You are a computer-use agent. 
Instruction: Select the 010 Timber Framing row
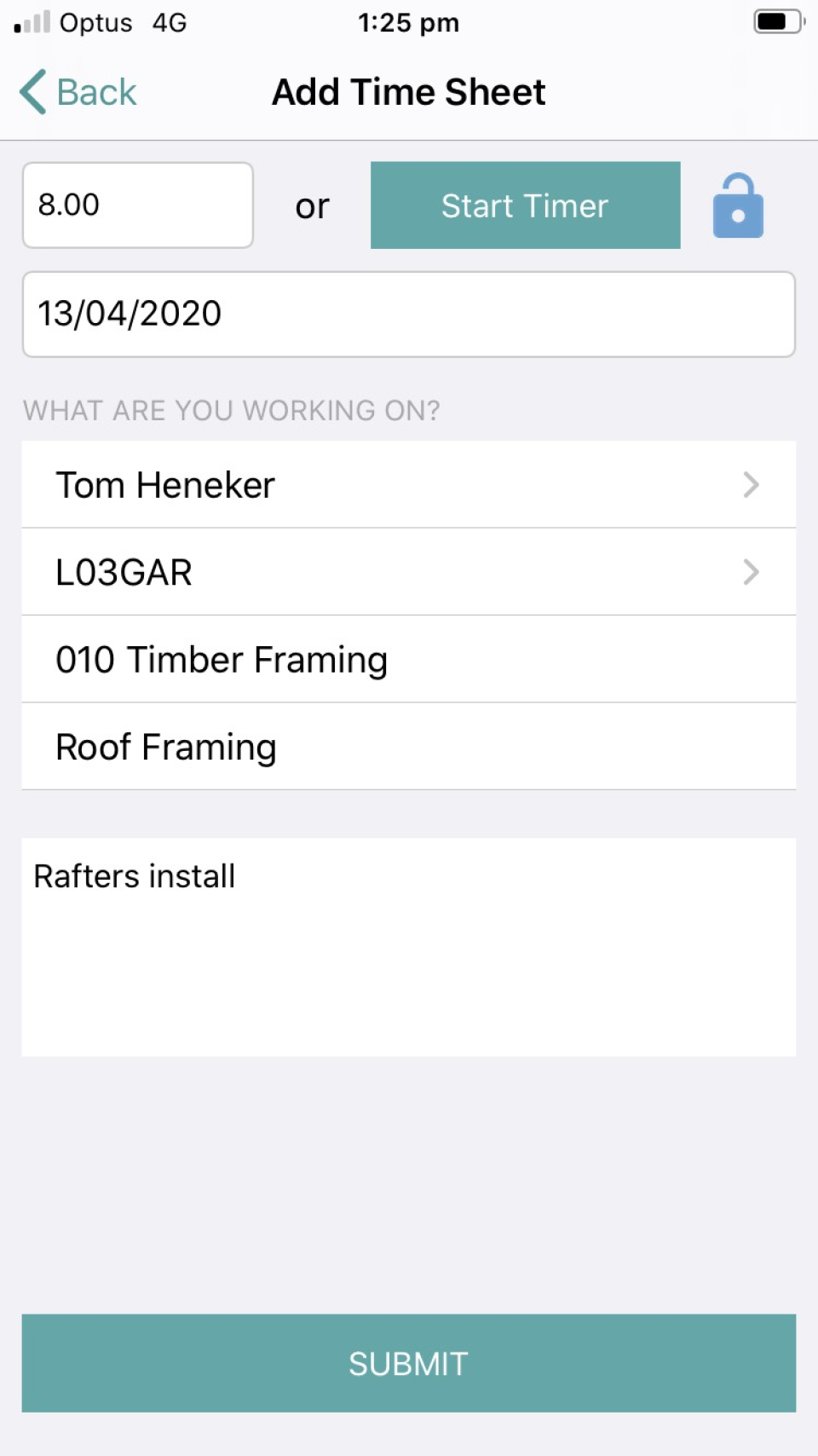click(x=409, y=659)
